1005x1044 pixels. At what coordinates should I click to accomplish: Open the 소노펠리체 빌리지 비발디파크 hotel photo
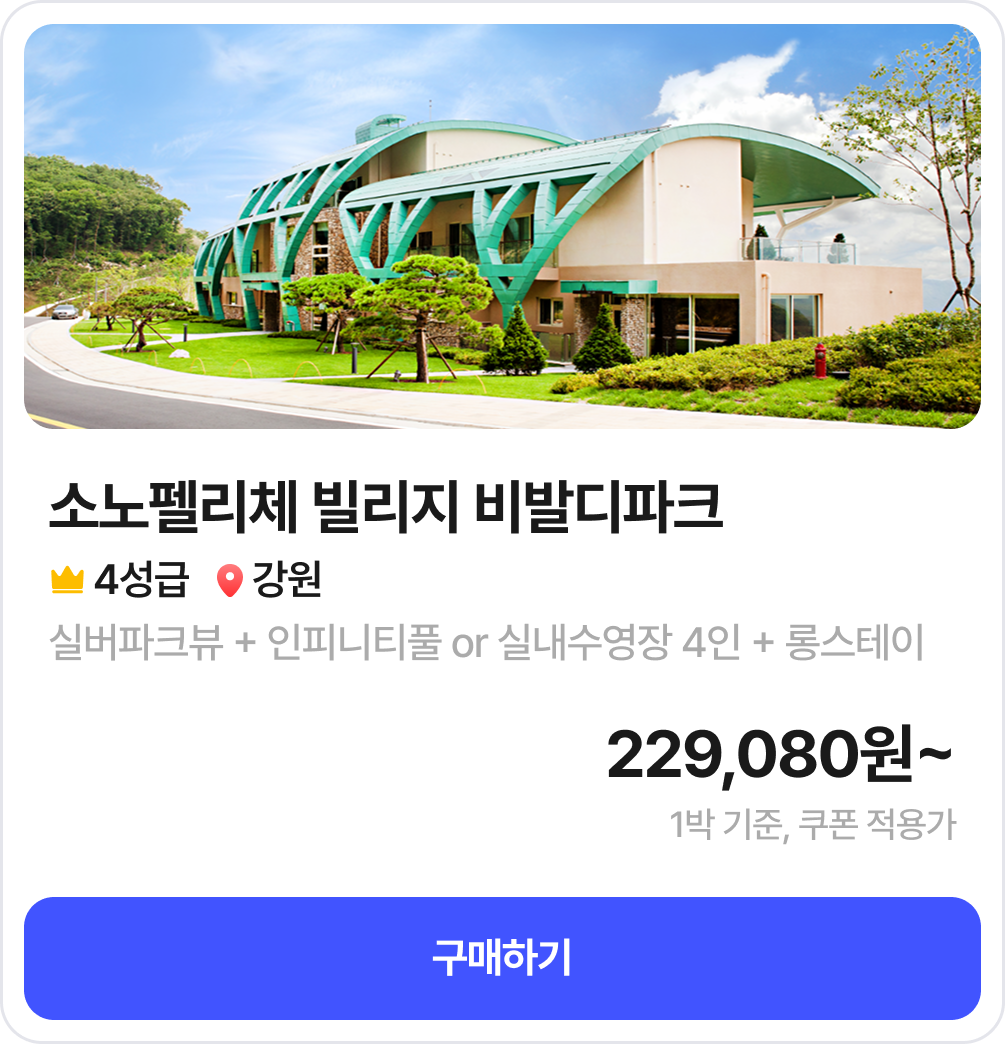502,227
